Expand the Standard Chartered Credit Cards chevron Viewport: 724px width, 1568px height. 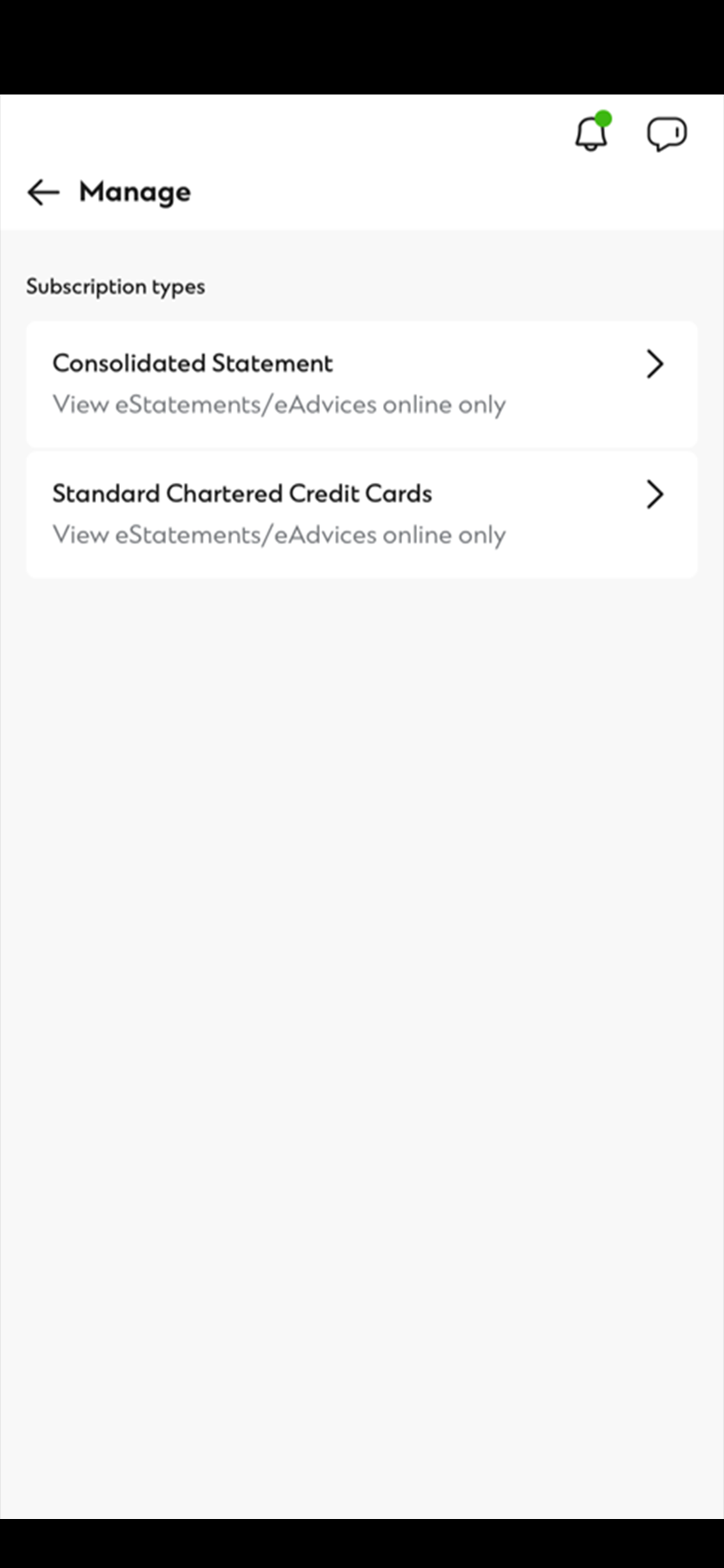(654, 494)
